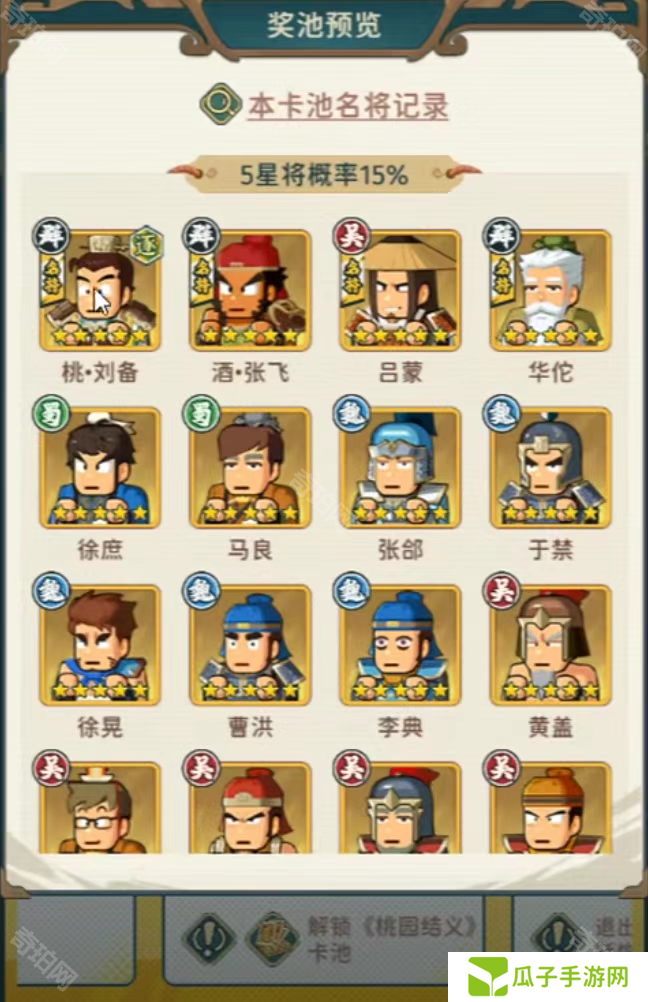Select hero 于禁
Screen dimensions: 648x1002
pyautogui.click(x=550, y=467)
